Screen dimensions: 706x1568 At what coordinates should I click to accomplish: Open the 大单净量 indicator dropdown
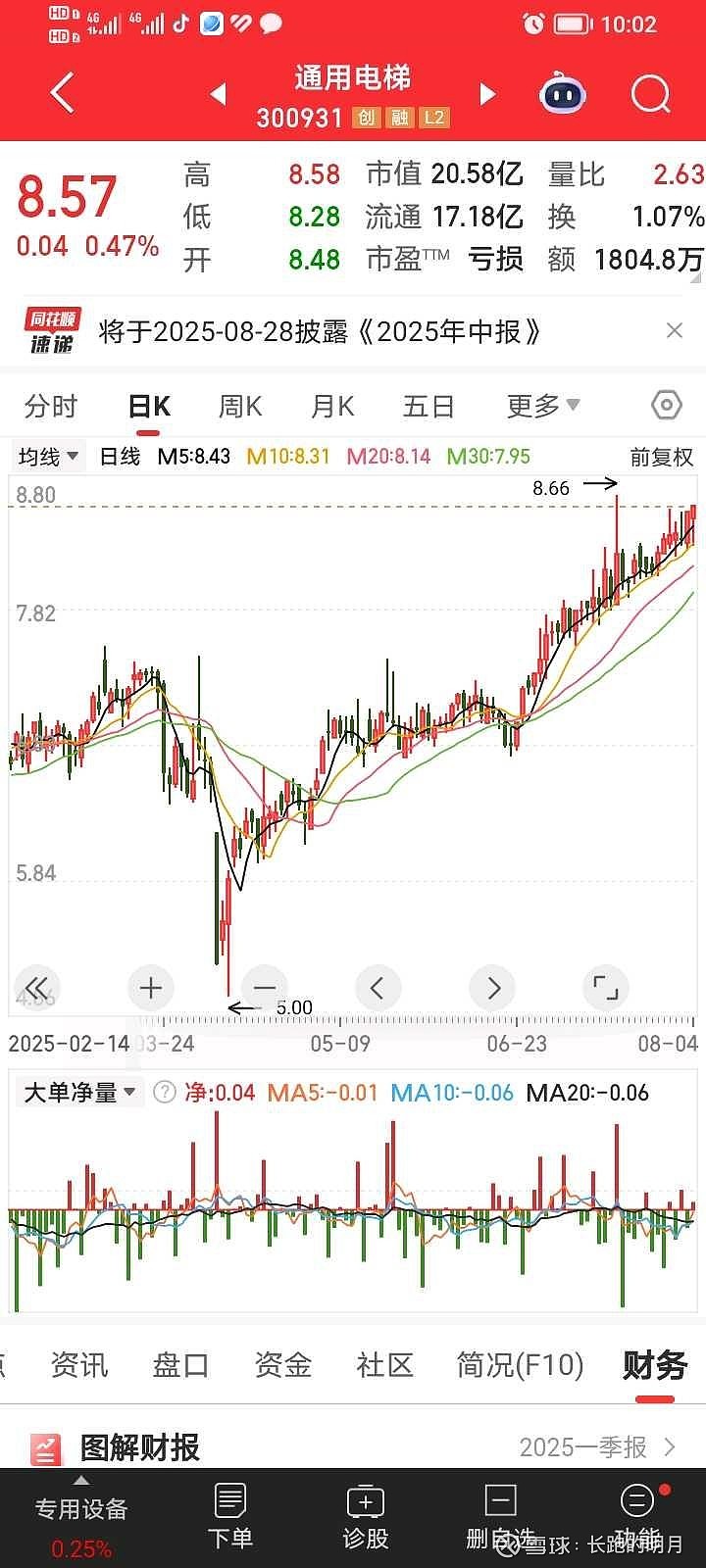(79, 1092)
